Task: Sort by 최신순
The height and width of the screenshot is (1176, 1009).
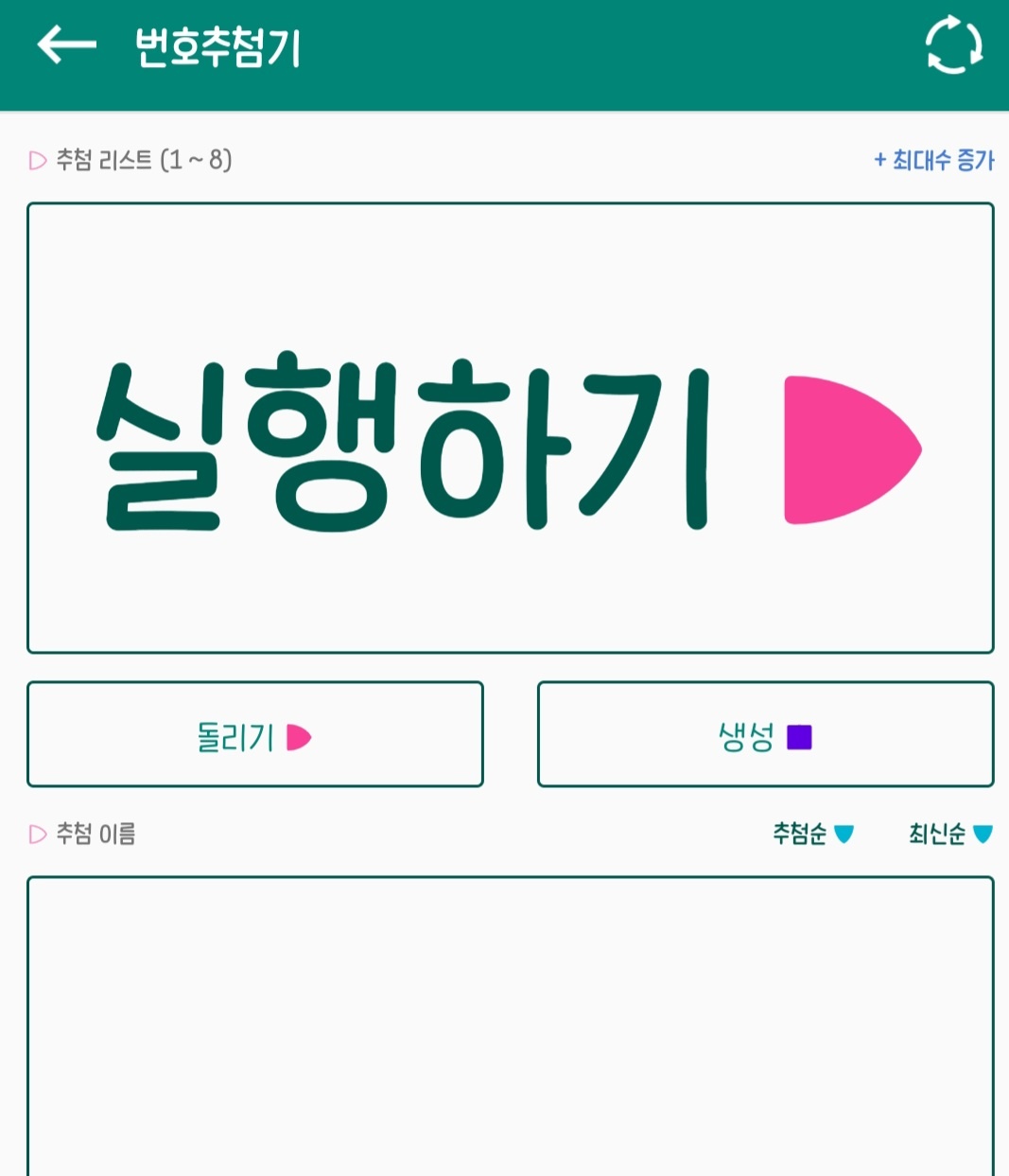Action: tap(949, 834)
